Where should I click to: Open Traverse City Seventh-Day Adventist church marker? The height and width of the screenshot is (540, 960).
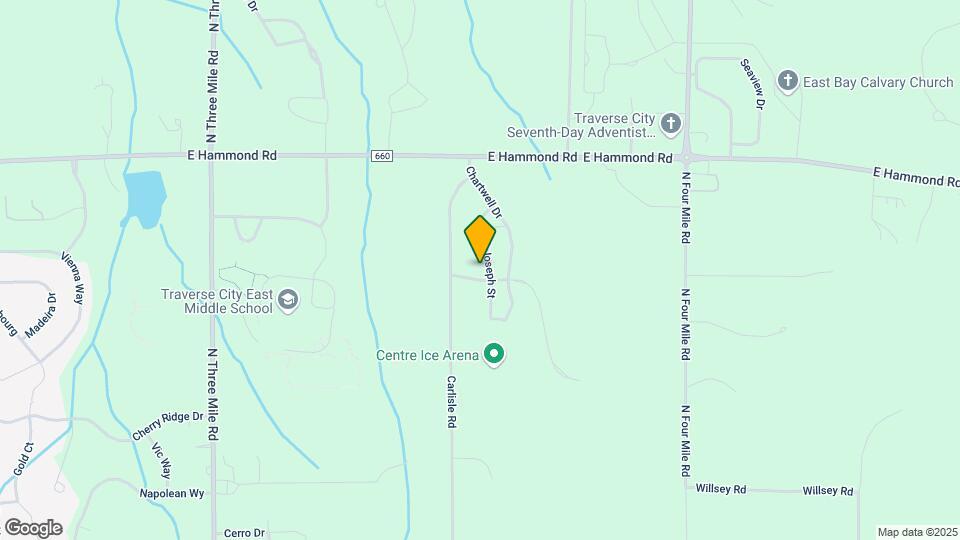tap(671, 124)
